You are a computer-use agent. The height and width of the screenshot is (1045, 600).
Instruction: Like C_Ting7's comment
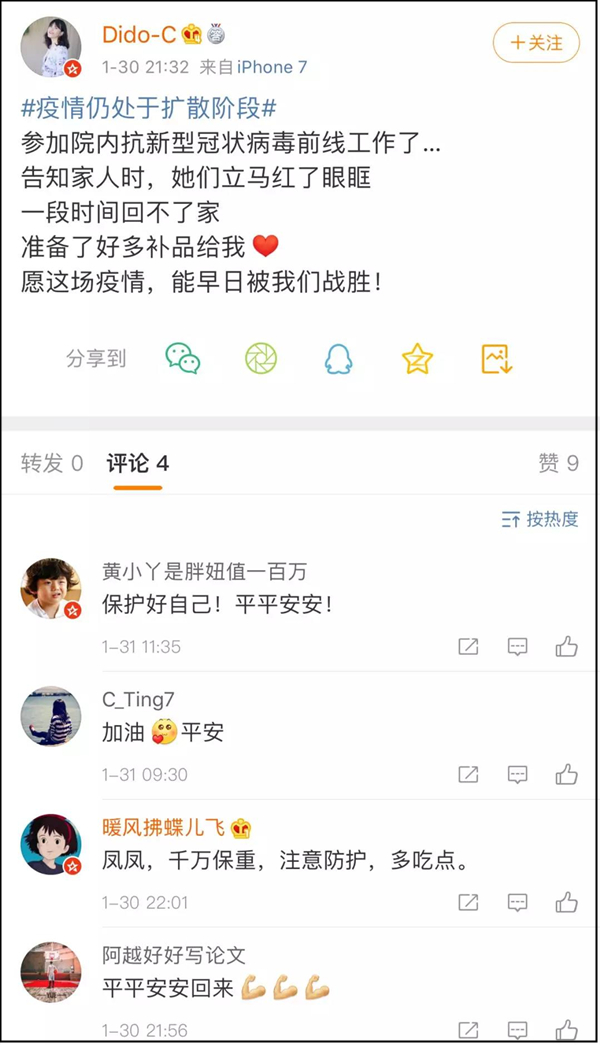(x=567, y=774)
